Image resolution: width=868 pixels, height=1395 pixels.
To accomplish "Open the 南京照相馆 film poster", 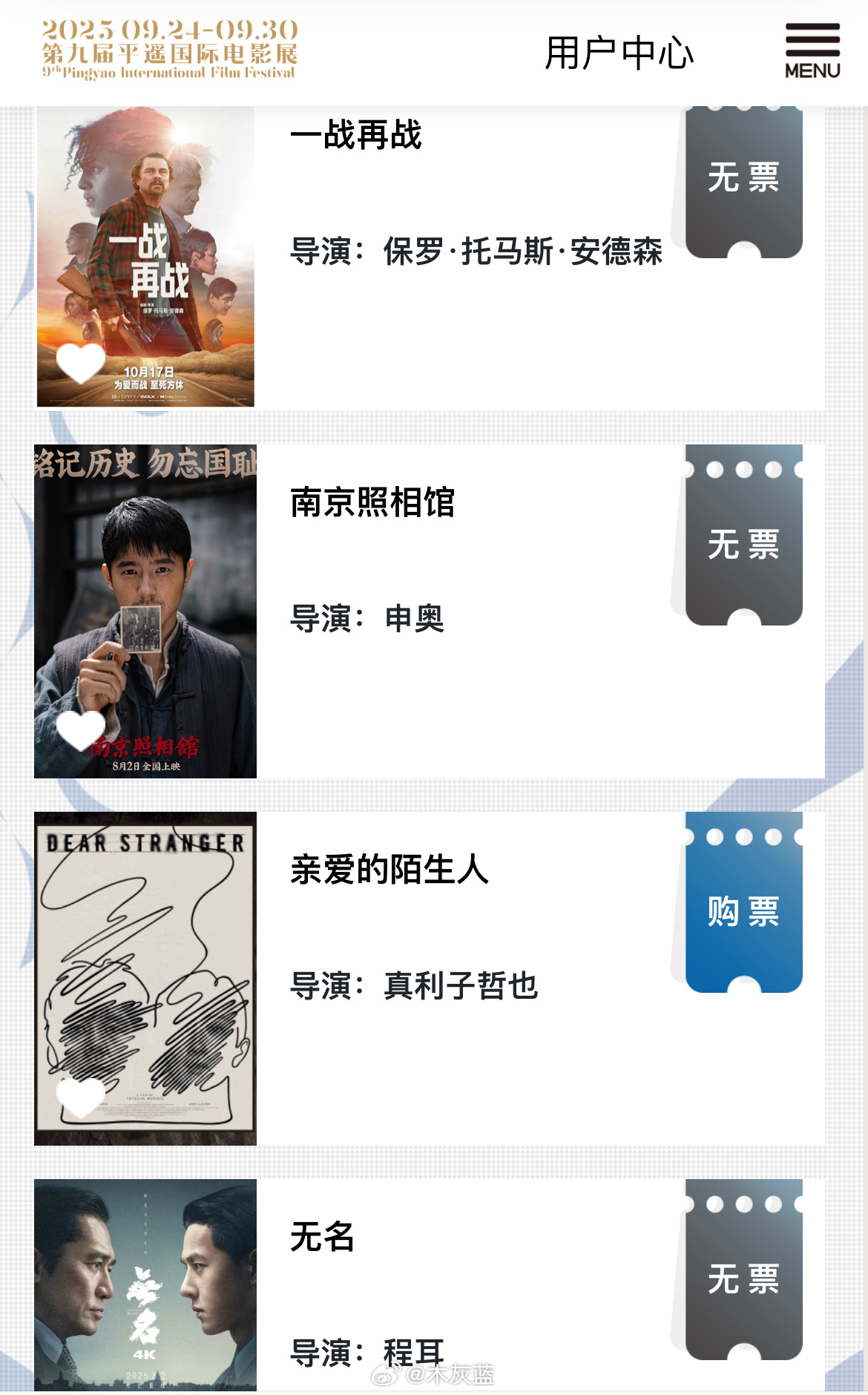I will tap(145, 611).
